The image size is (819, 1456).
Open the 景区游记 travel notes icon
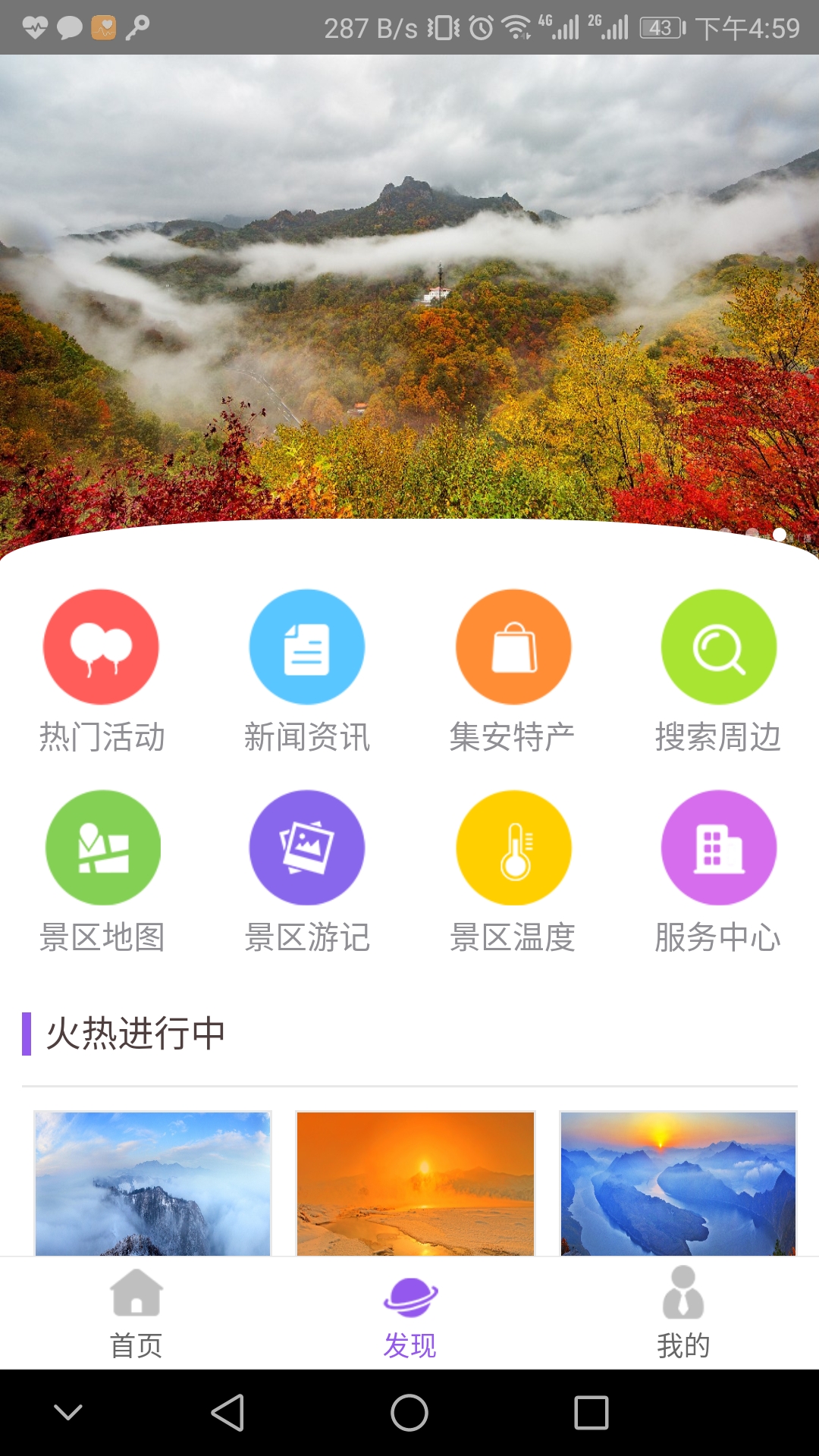point(307,848)
